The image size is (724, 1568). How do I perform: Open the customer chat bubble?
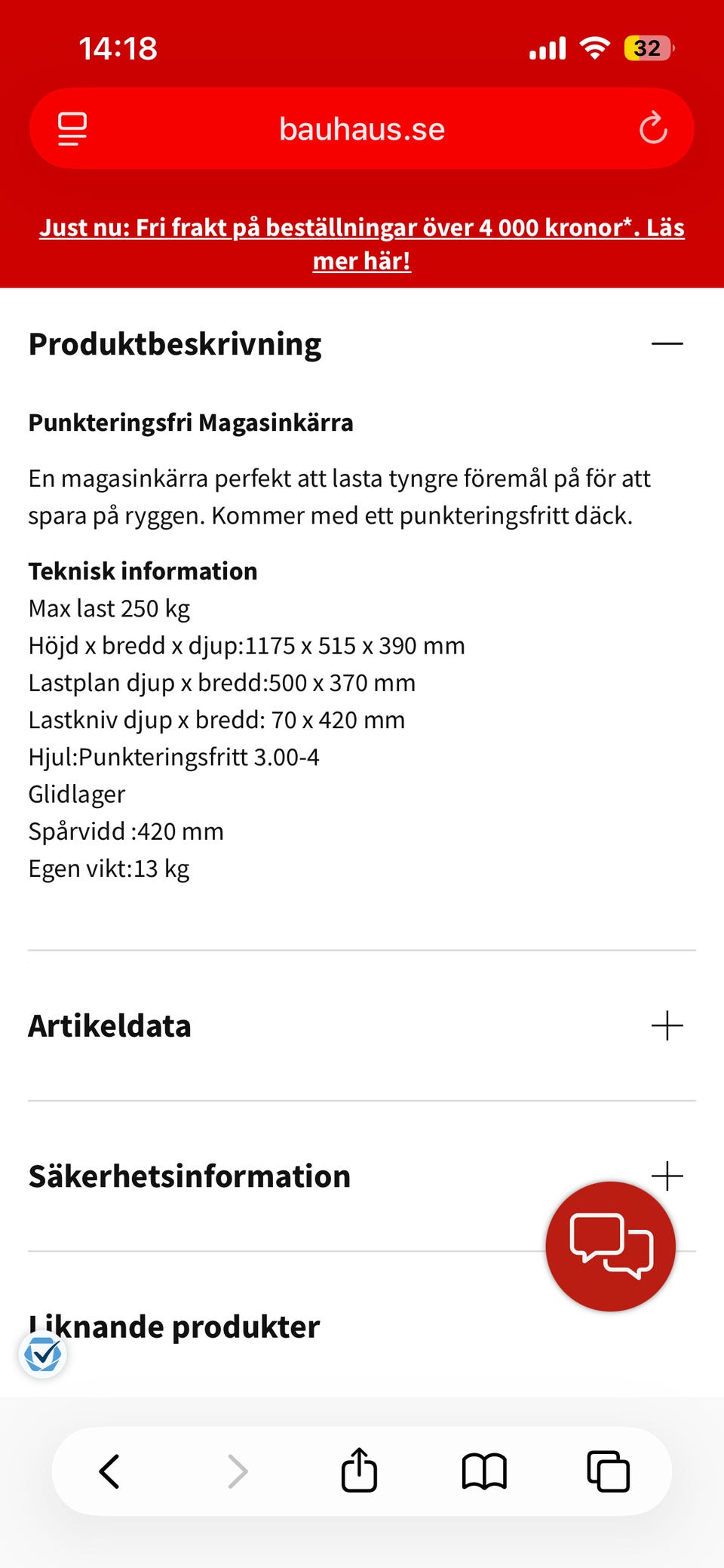(610, 1245)
